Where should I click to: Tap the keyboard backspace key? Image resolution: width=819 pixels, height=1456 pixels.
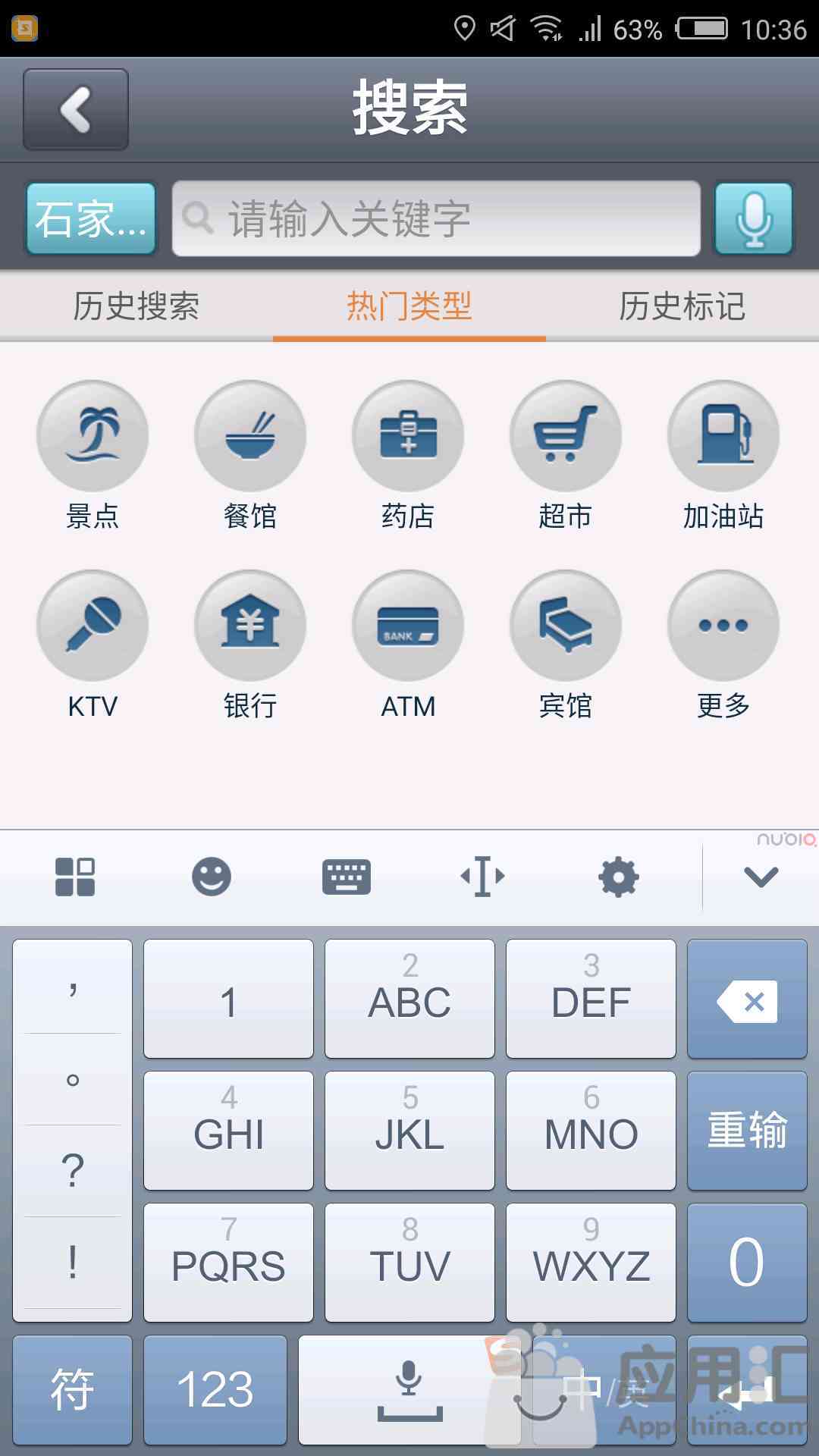(x=747, y=999)
